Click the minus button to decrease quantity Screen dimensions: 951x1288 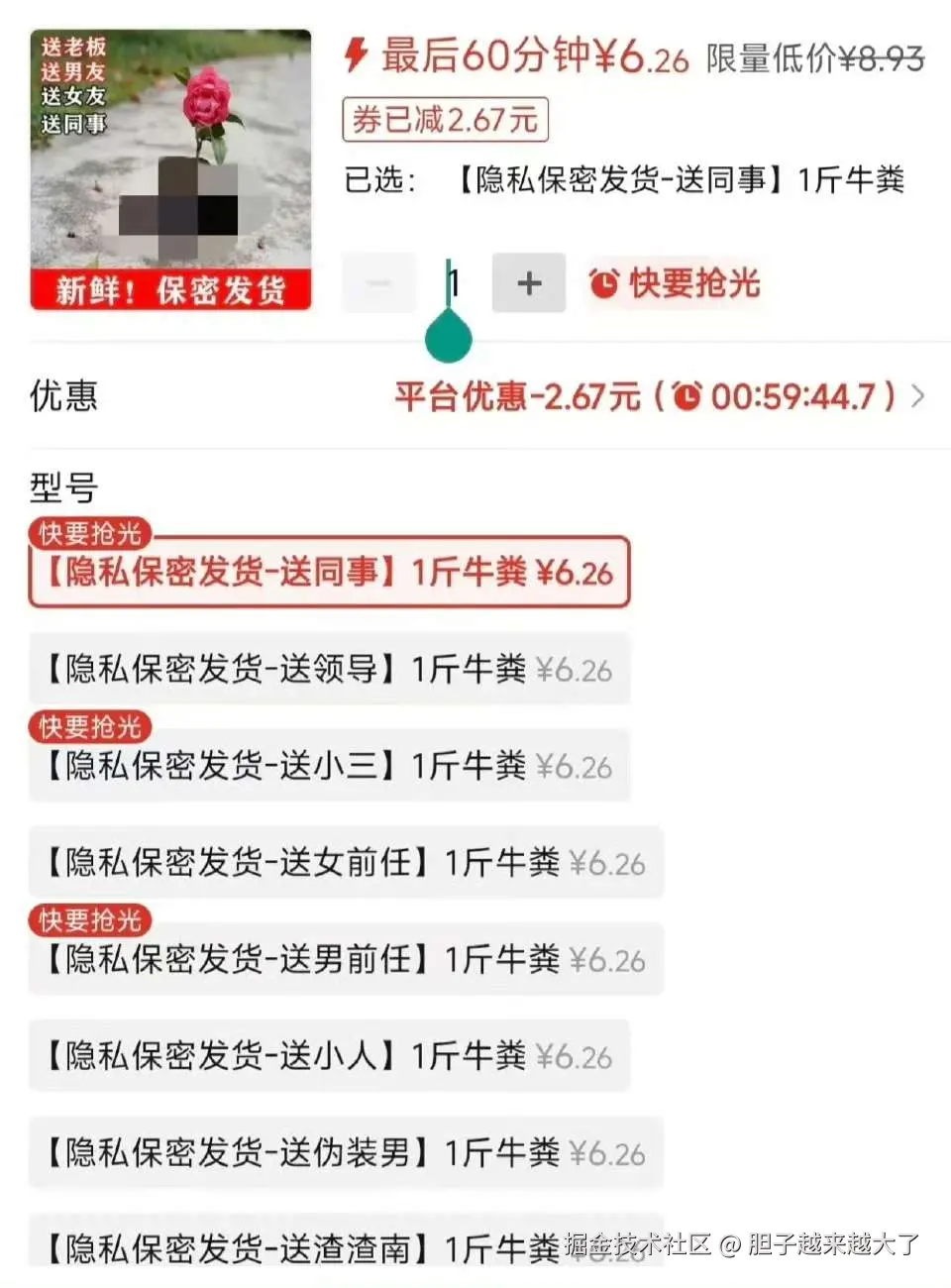(378, 283)
